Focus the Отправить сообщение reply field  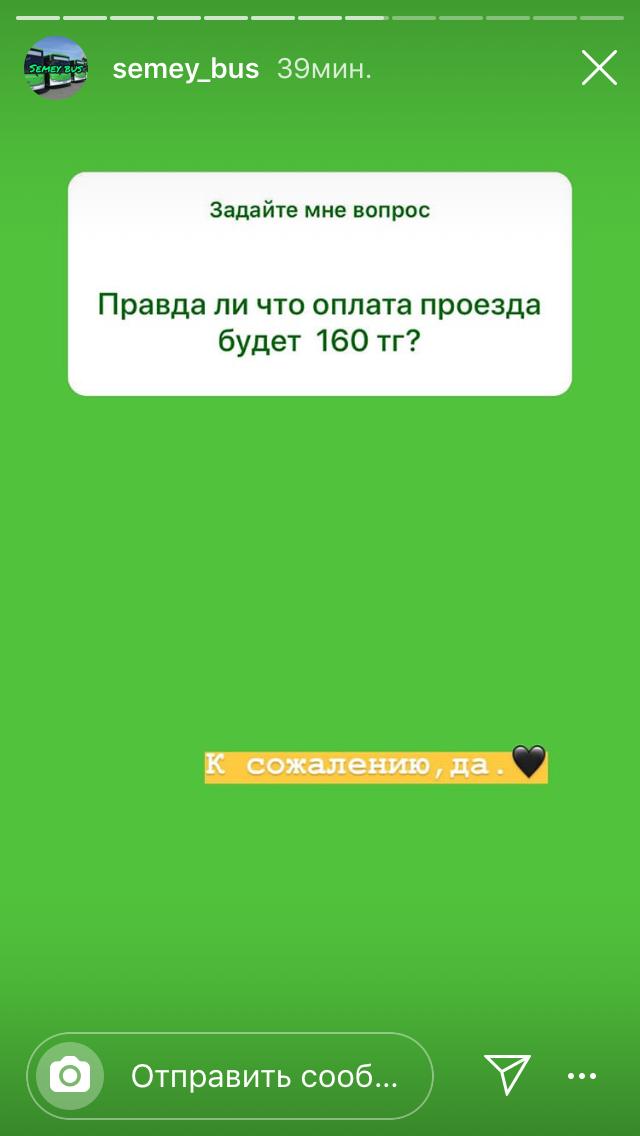tap(230, 1076)
